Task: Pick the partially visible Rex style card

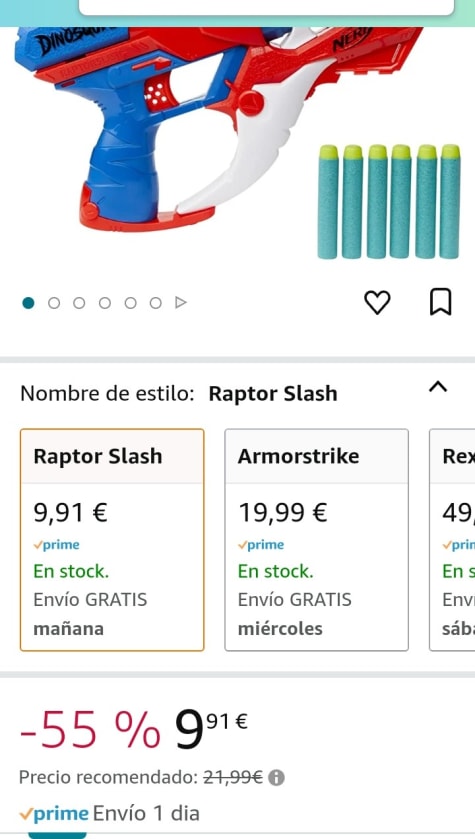Action: (452, 540)
